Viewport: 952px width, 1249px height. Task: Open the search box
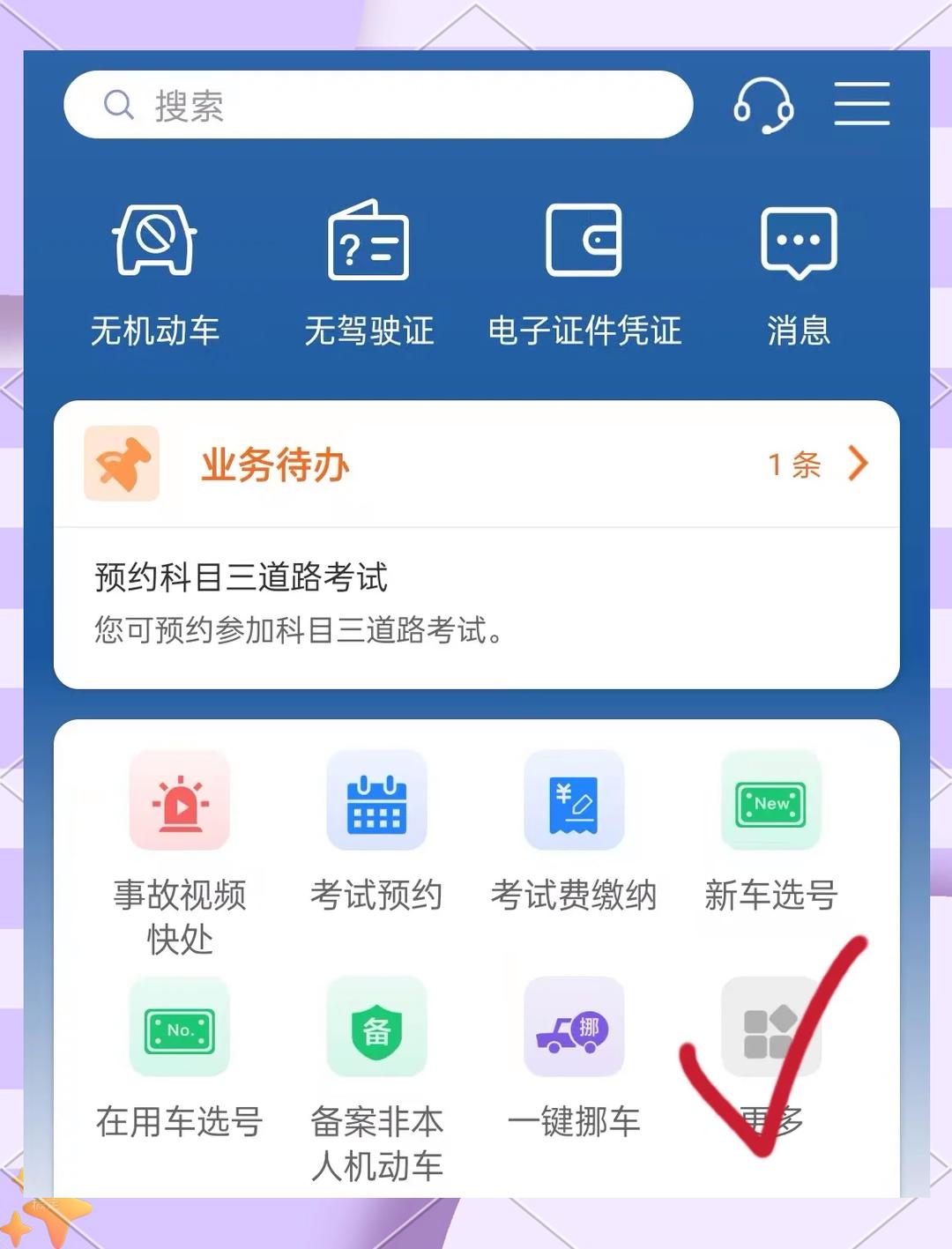377,105
